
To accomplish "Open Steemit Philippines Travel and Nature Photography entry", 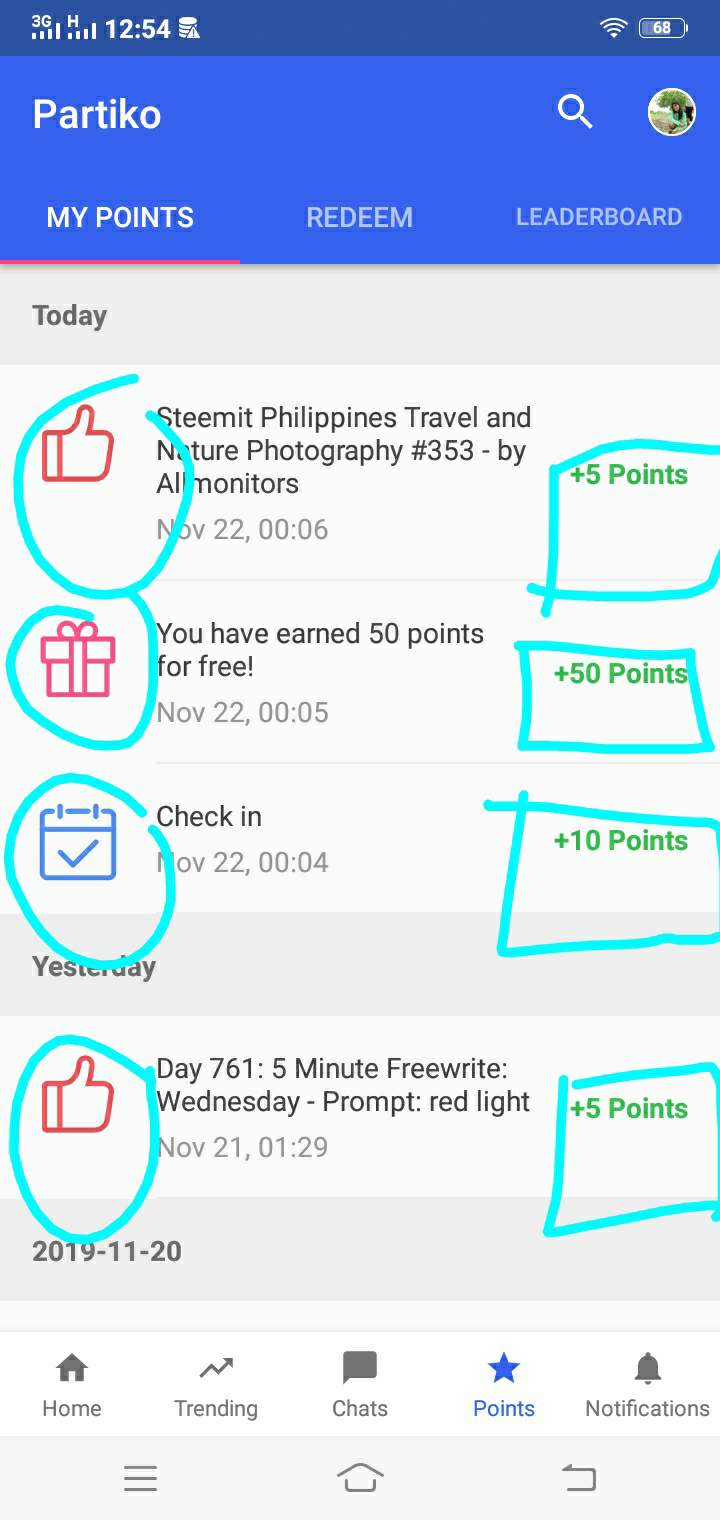I will [x=343, y=451].
